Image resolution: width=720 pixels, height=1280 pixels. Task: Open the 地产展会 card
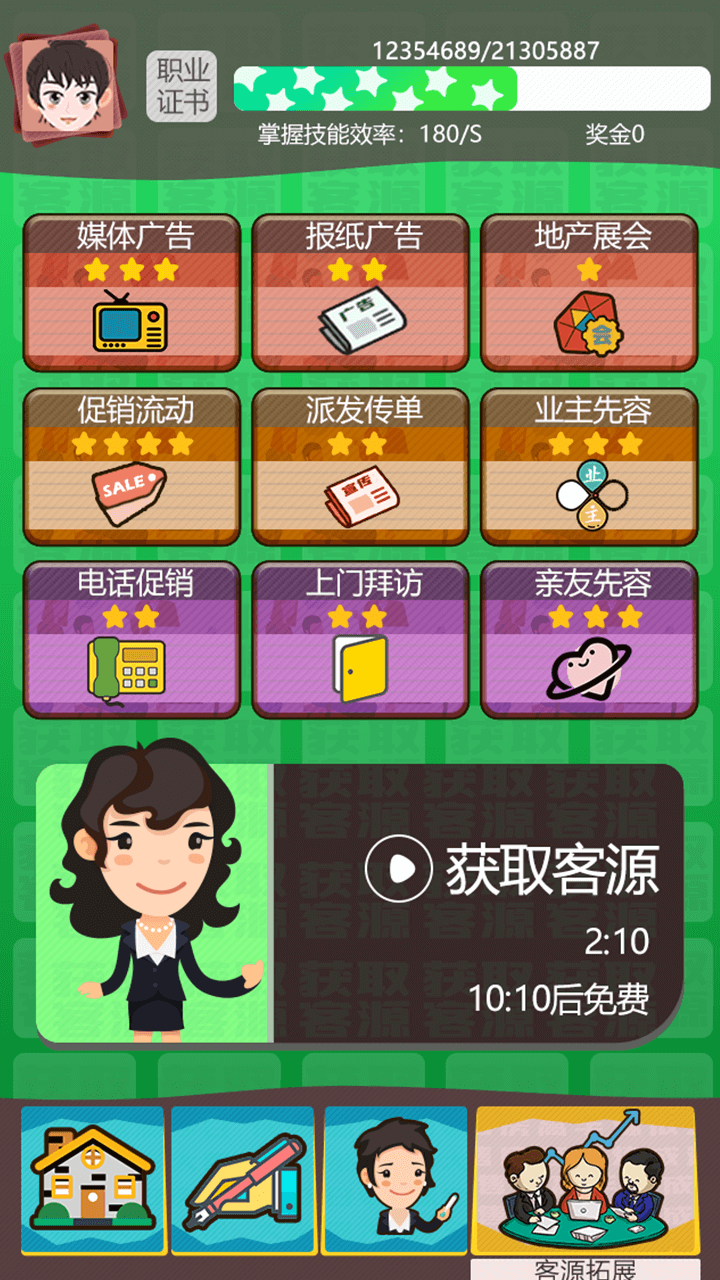(588, 293)
